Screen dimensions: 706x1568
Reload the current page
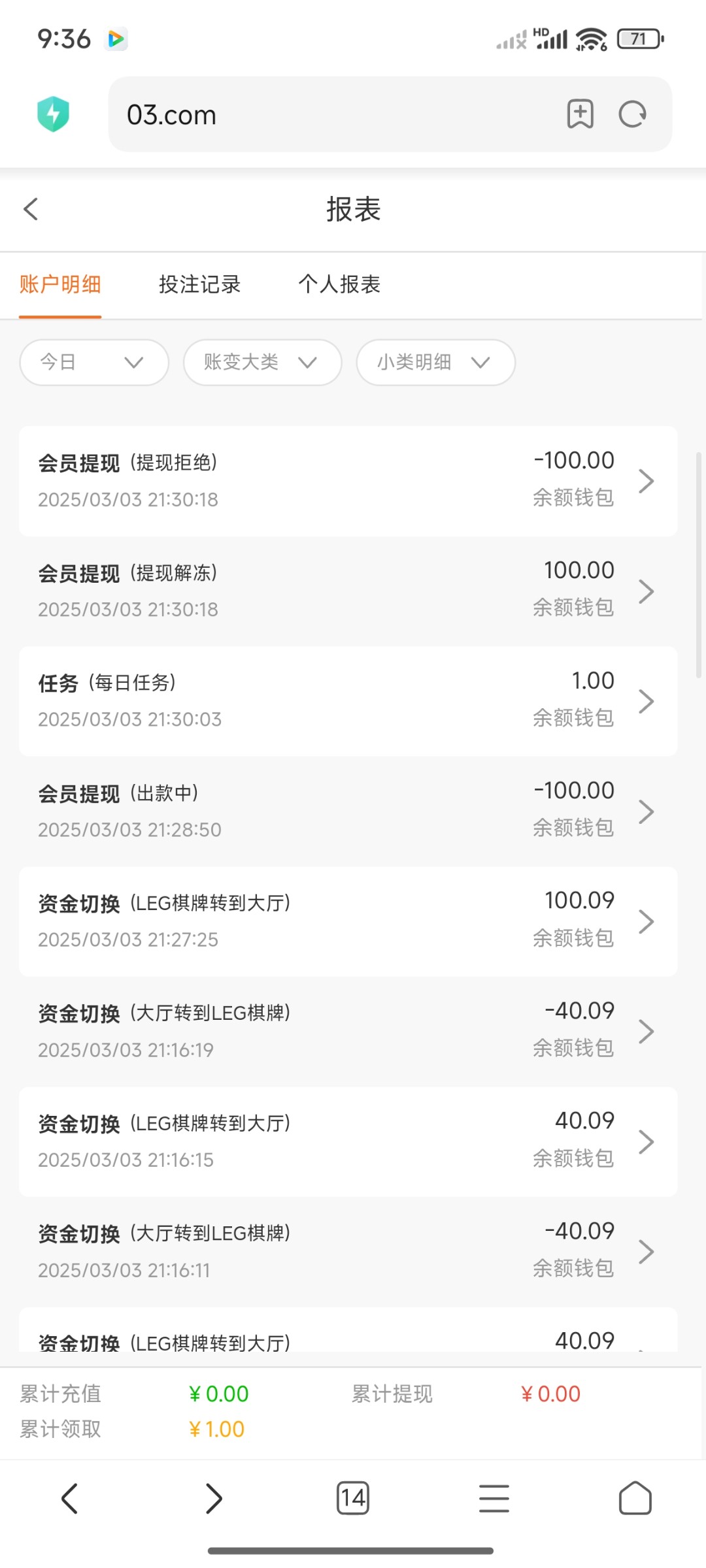coord(632,114)
